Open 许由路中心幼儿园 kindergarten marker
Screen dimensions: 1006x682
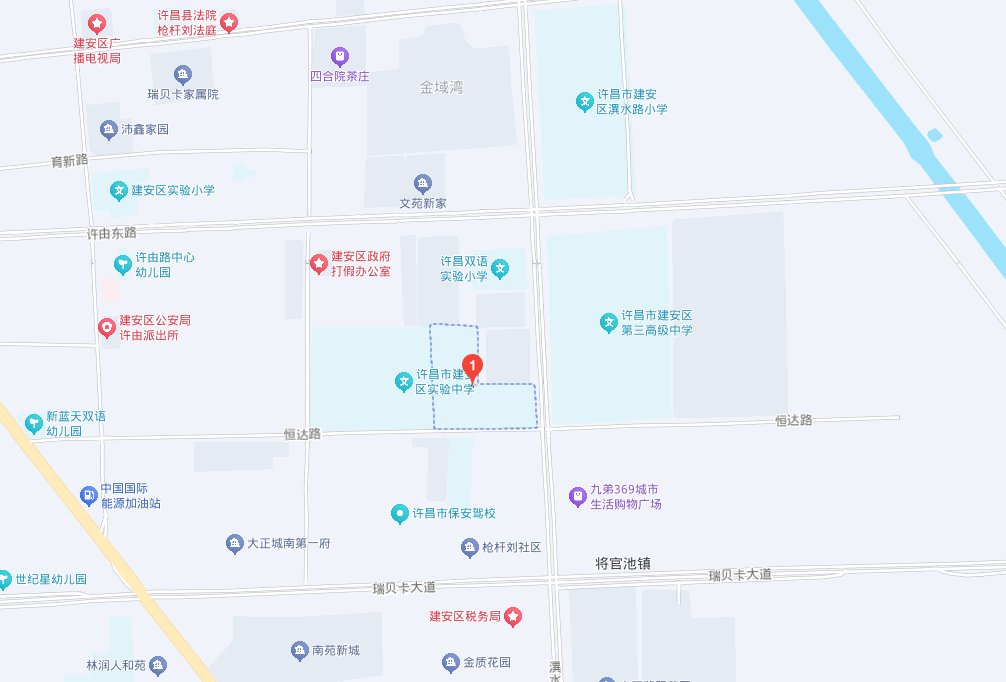point(122,264)
